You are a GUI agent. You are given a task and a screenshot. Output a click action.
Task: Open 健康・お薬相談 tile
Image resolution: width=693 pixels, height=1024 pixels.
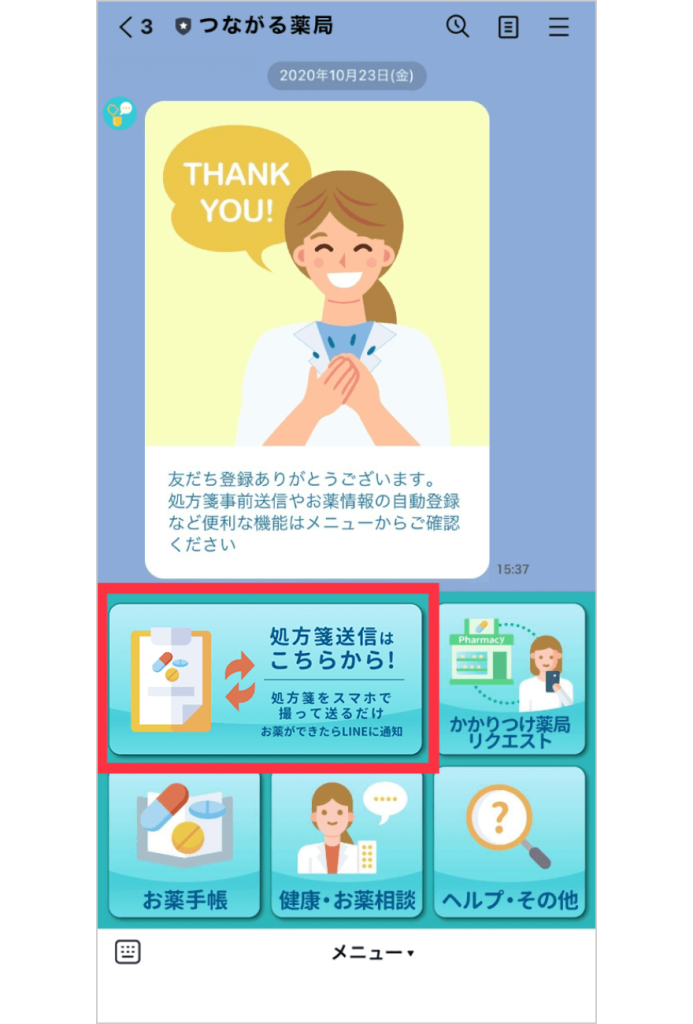pos(346,842)
